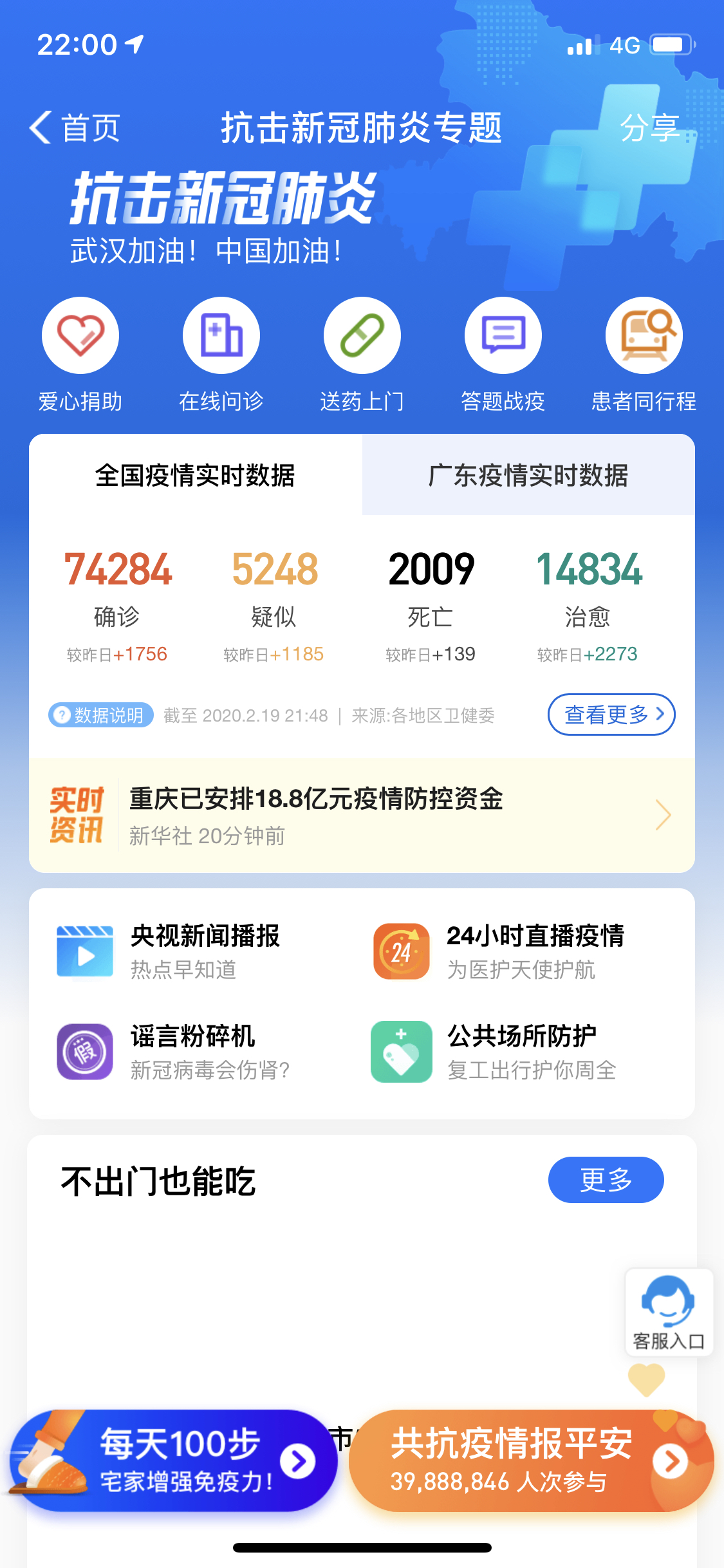Open 在线问诊 online consultation
The image size is (724, 1568).
221,336
